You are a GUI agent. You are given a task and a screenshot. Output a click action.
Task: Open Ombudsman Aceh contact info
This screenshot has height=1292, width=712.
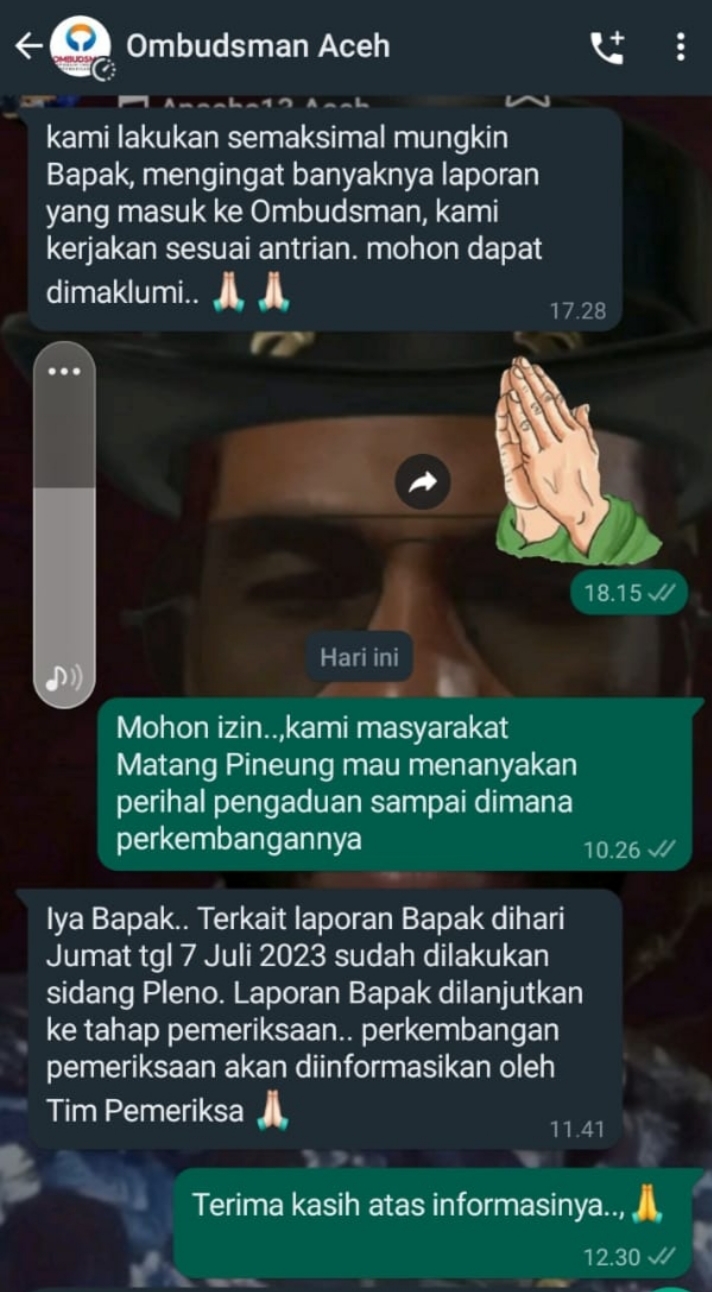[257, 46]
